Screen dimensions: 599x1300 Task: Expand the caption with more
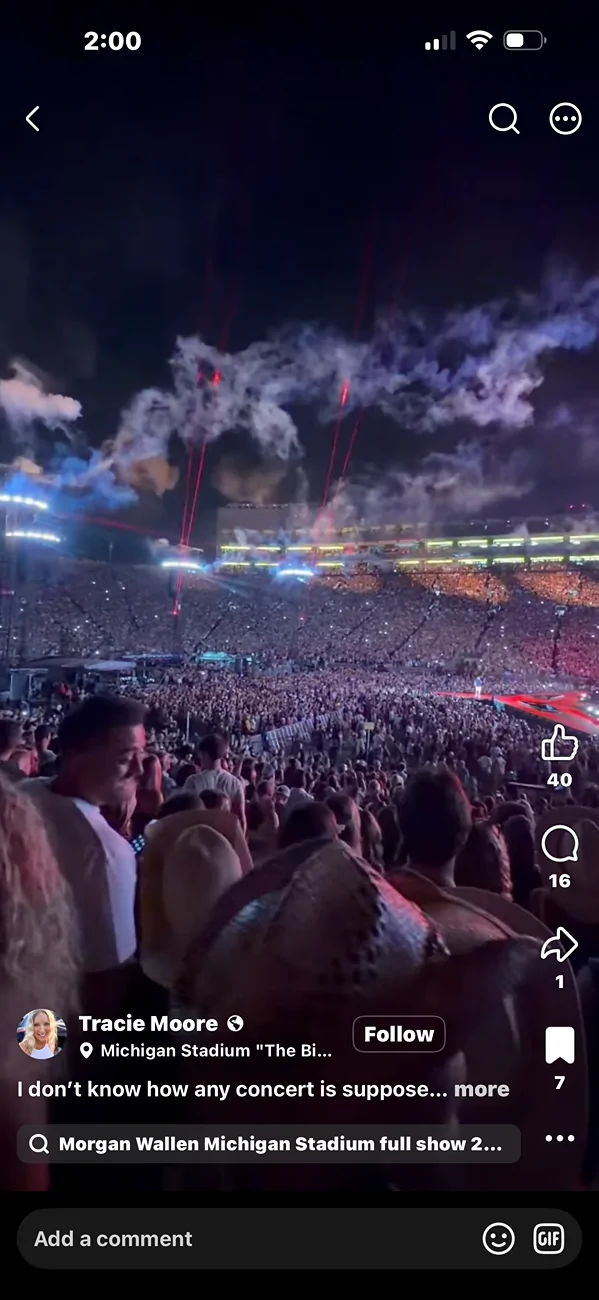[x=482, y=1089]
